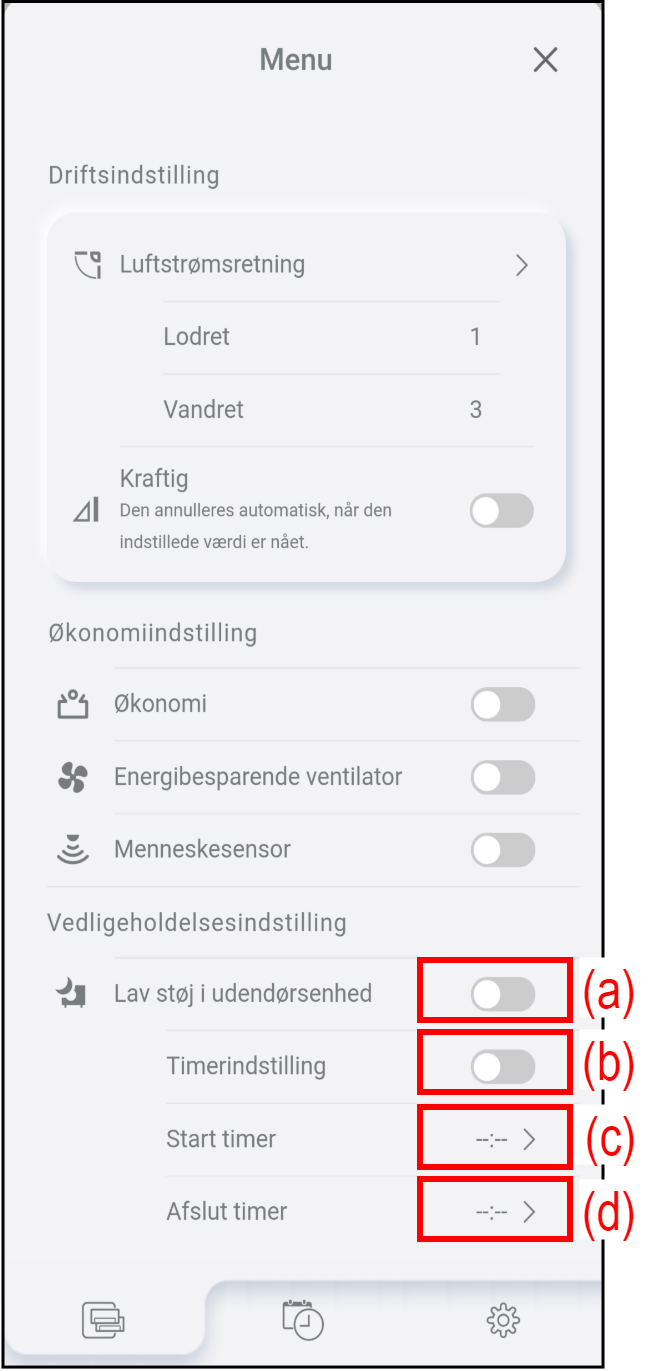This screenshot has height=1371, width=648.
Task: Toggle the Kraftig mode switch
Action: coord(502,511)
